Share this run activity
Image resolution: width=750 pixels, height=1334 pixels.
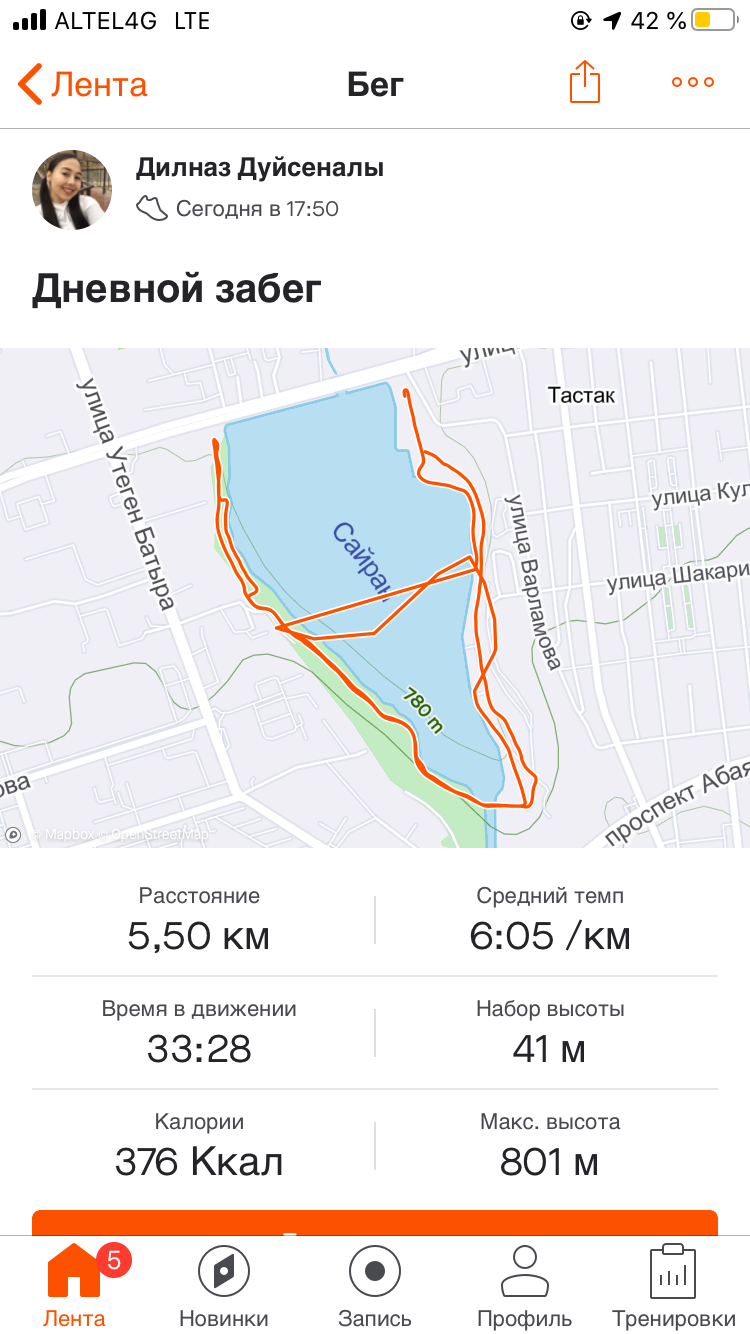(x=585, y=82)
